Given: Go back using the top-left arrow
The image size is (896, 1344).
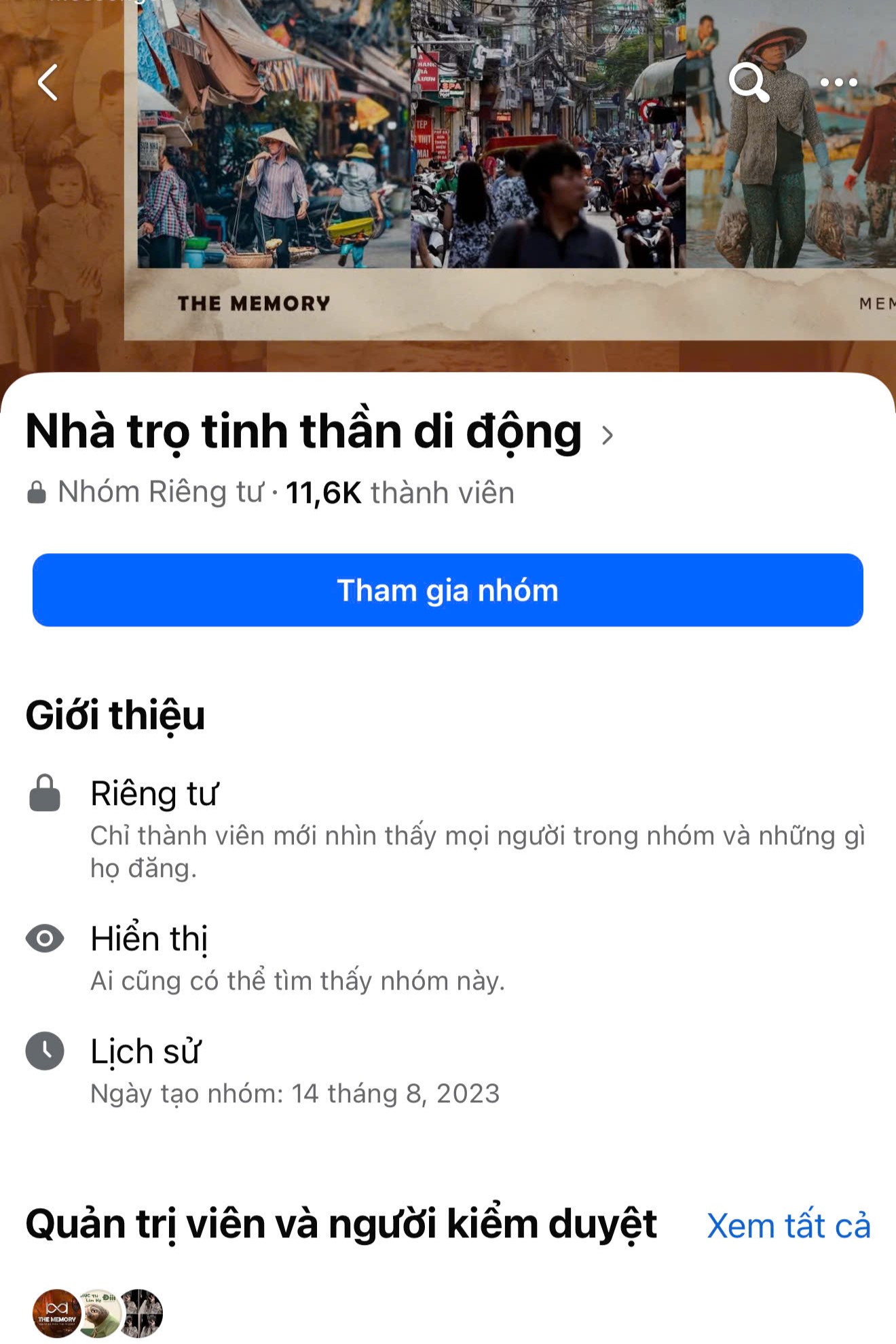Looking at the screenshot, I should pos(48,83).
